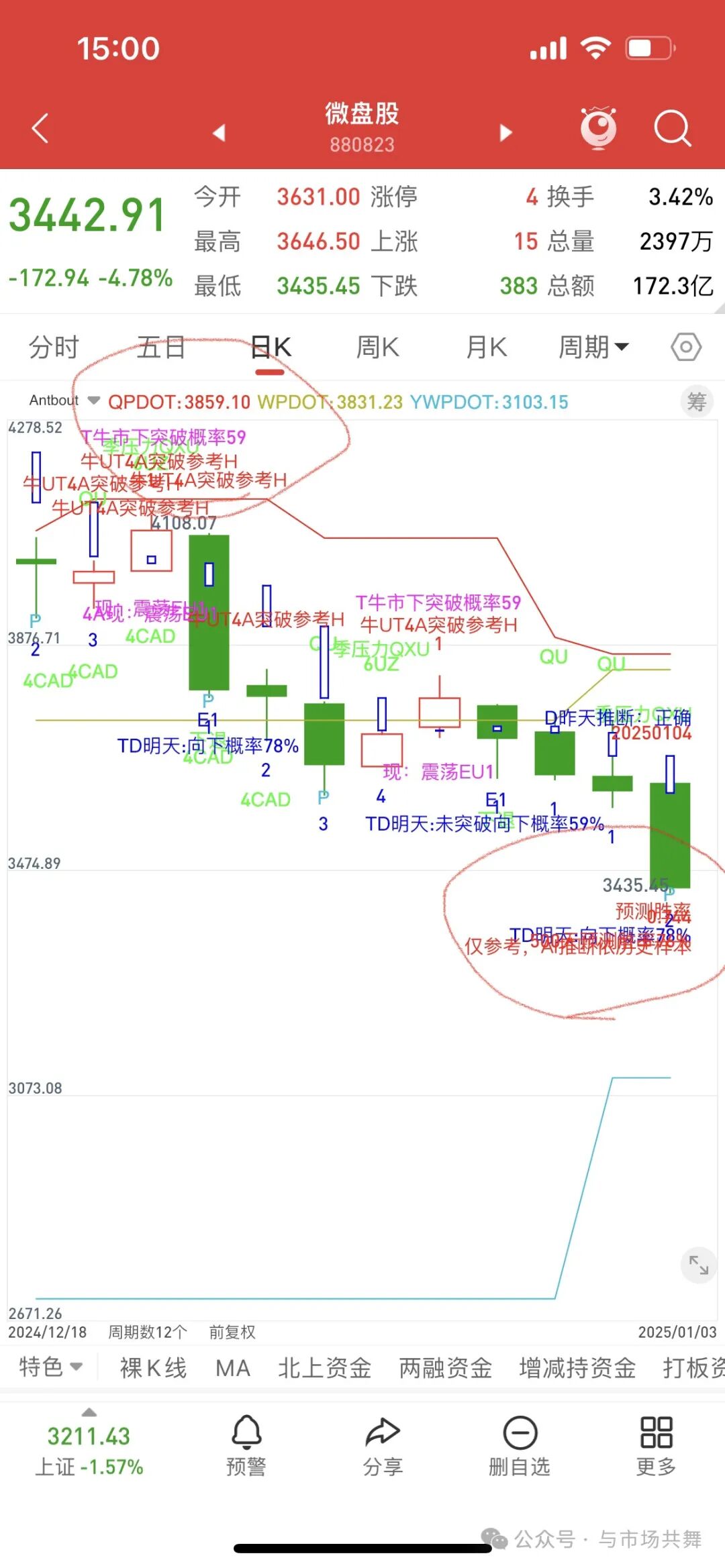Open the 特色 indicator dropdown
725x1568 pixels.
pos(50,1367)
